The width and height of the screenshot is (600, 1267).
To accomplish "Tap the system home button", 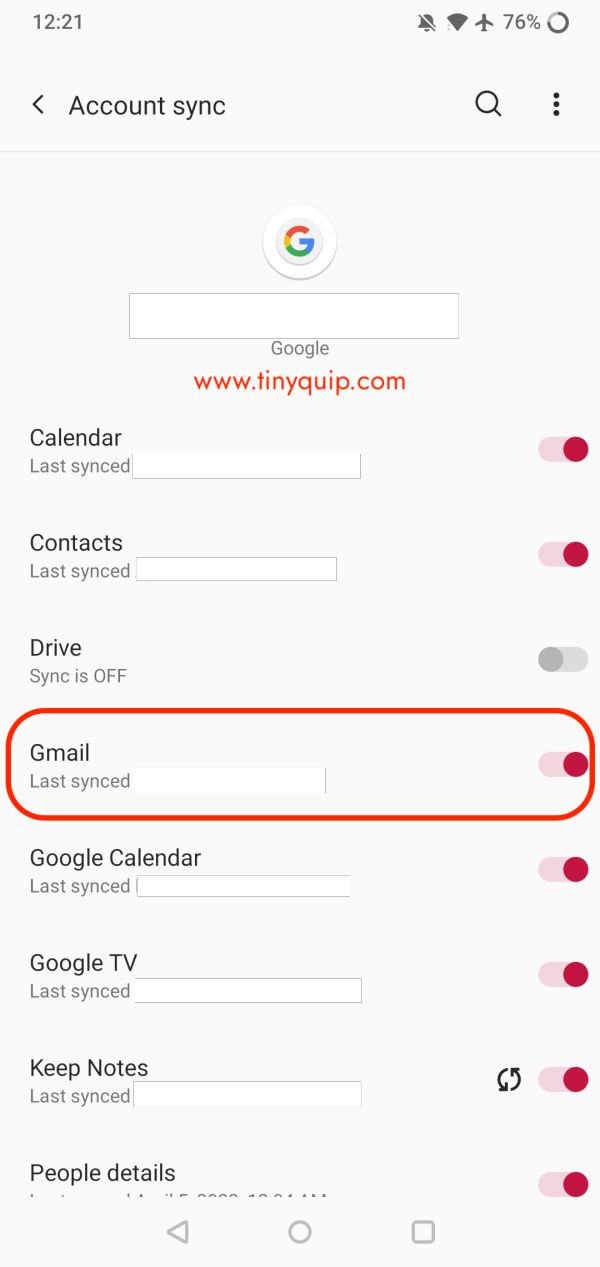I will (300, 1232).
